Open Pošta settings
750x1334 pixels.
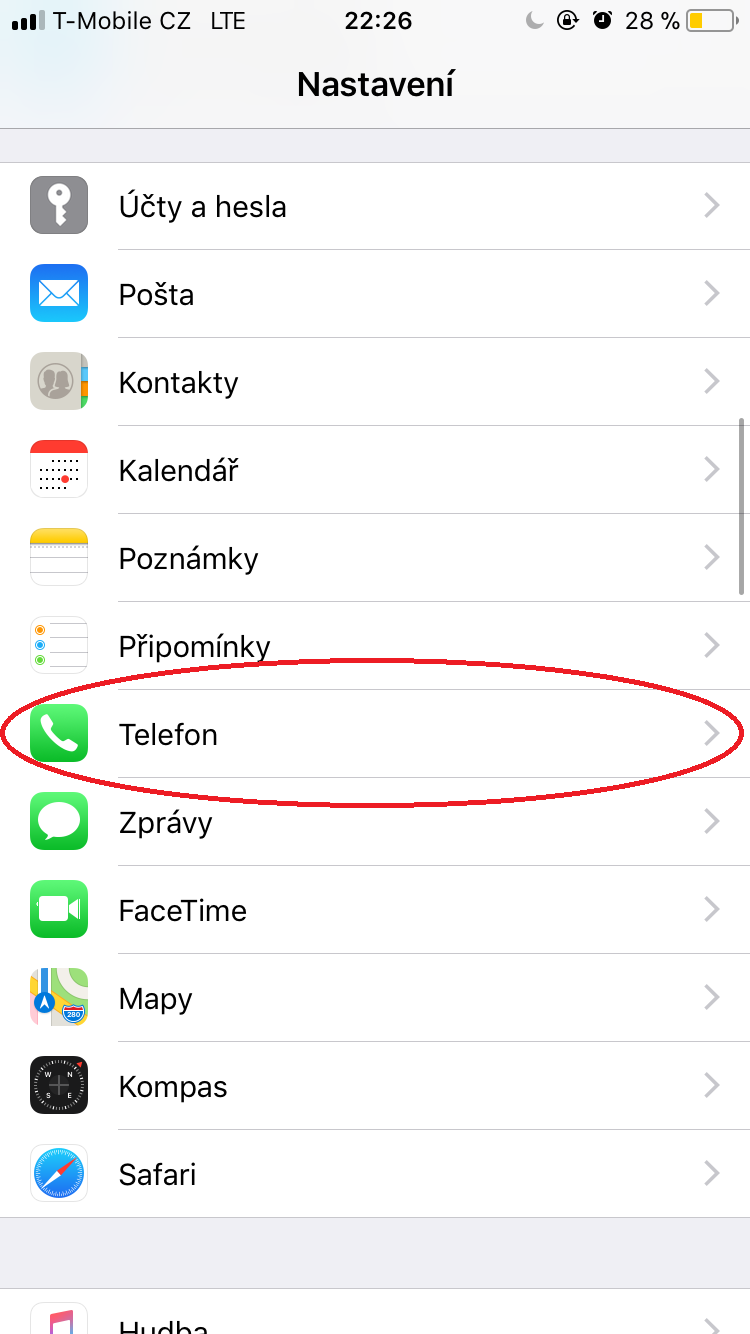(x=375, y=294)
